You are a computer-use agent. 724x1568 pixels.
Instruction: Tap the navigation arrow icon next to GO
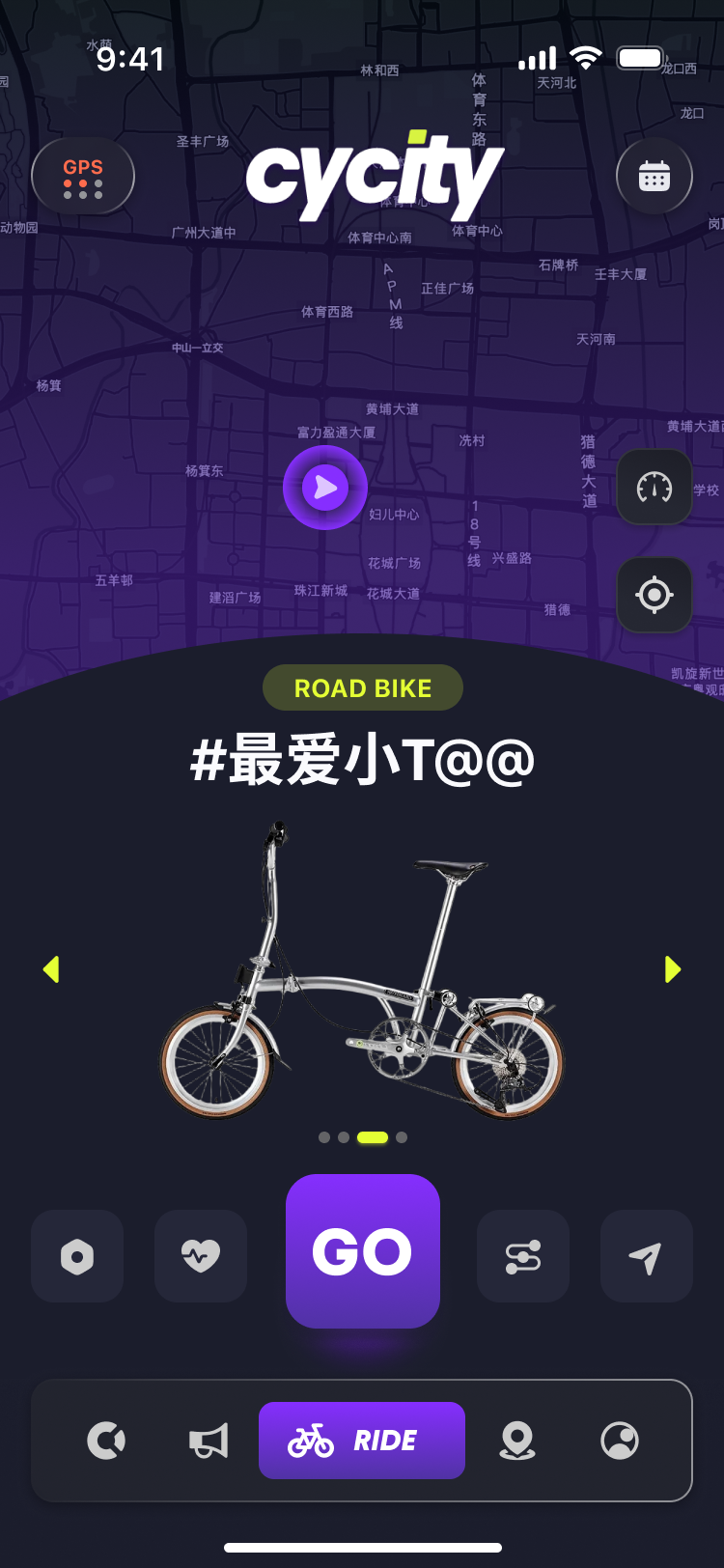click(646, 1256)
